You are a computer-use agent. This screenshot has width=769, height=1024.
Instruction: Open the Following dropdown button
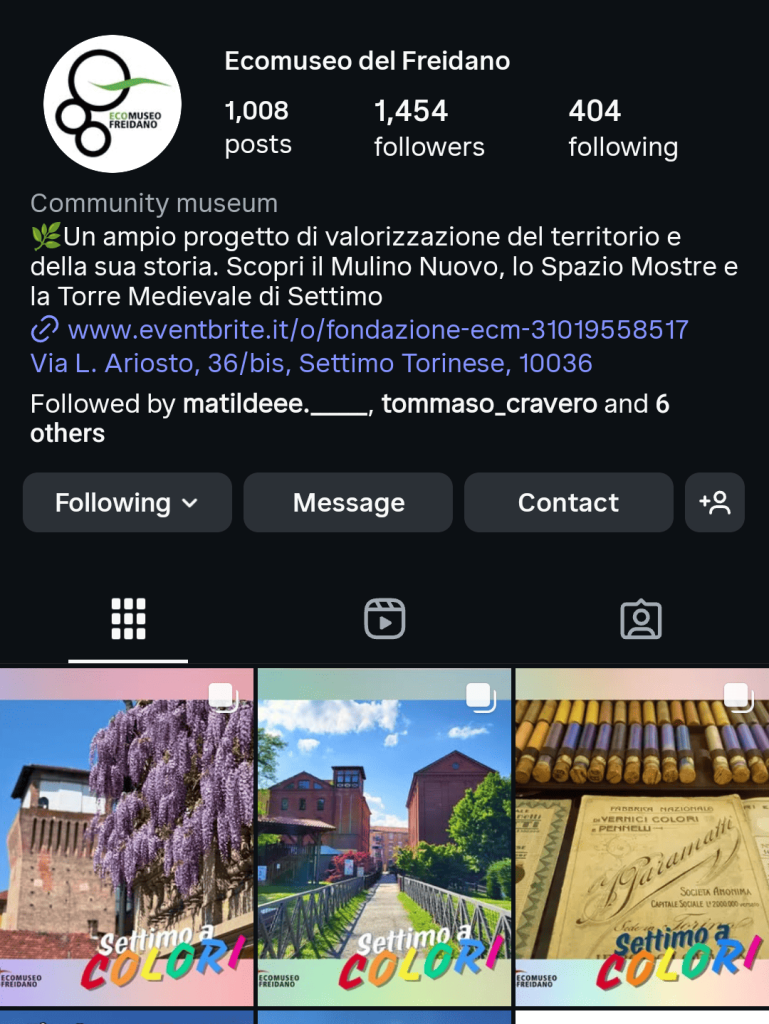tap(127, 502)
